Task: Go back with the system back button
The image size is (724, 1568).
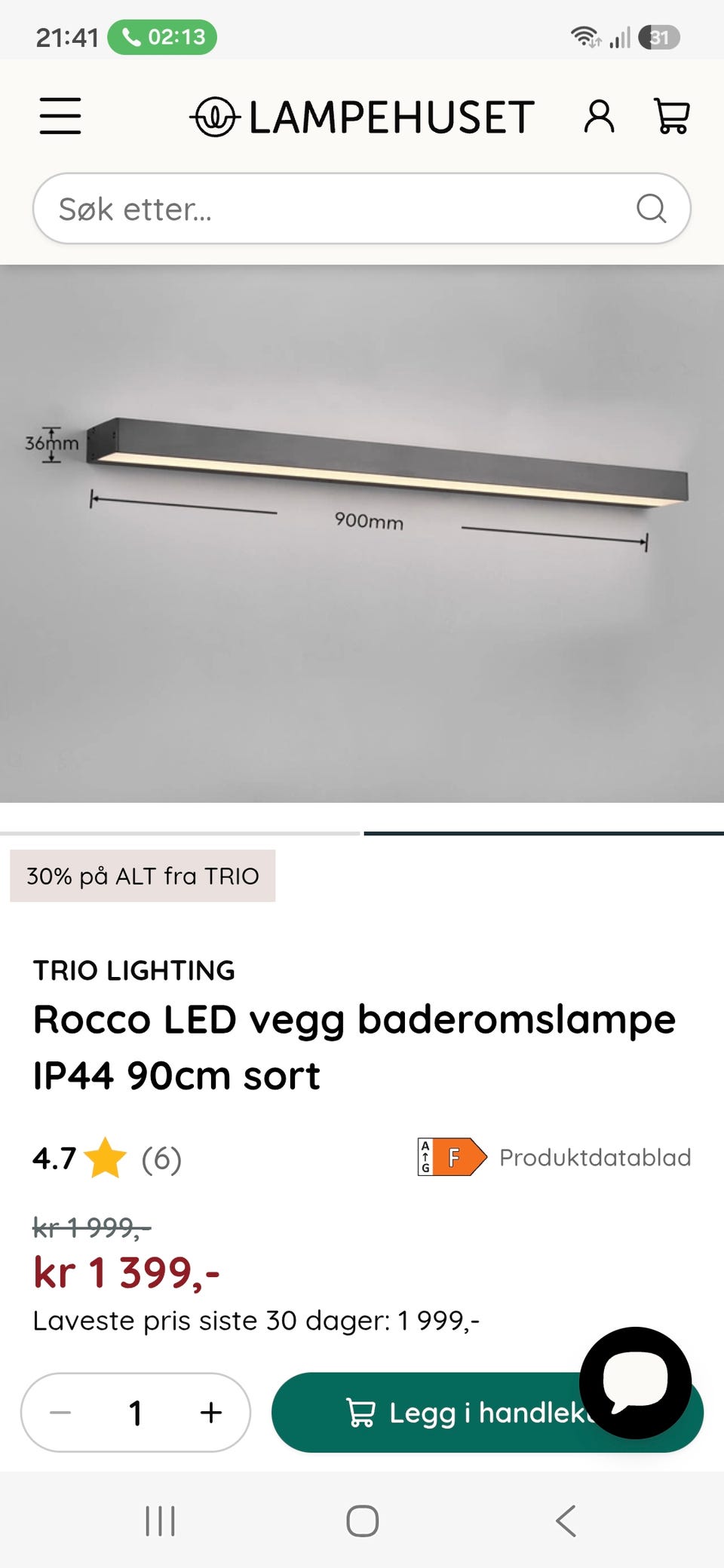Action: pyautogui.click(x=566, y=1521)
